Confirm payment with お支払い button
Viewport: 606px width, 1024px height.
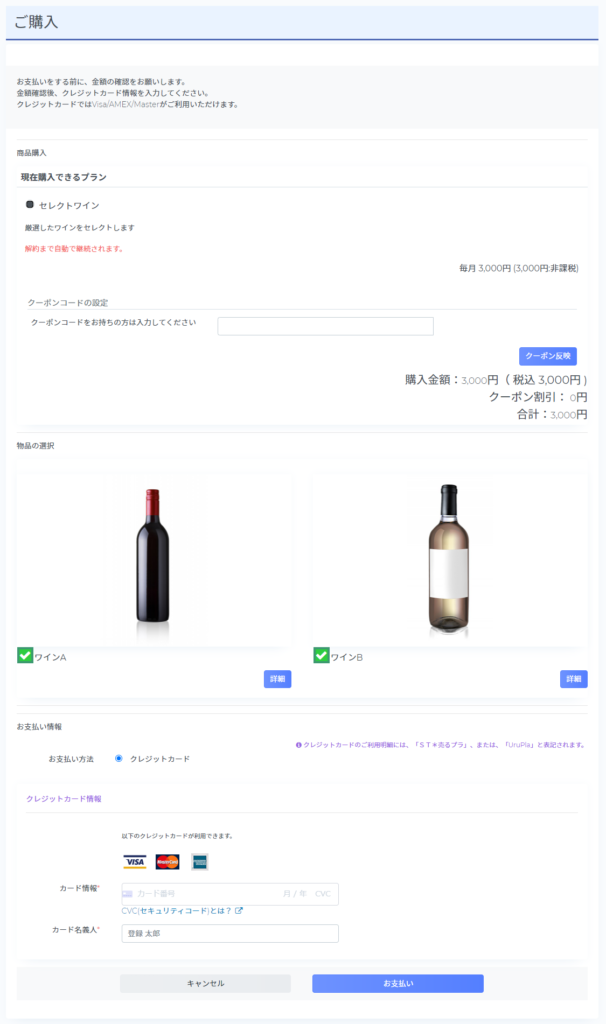pos(397,983)
